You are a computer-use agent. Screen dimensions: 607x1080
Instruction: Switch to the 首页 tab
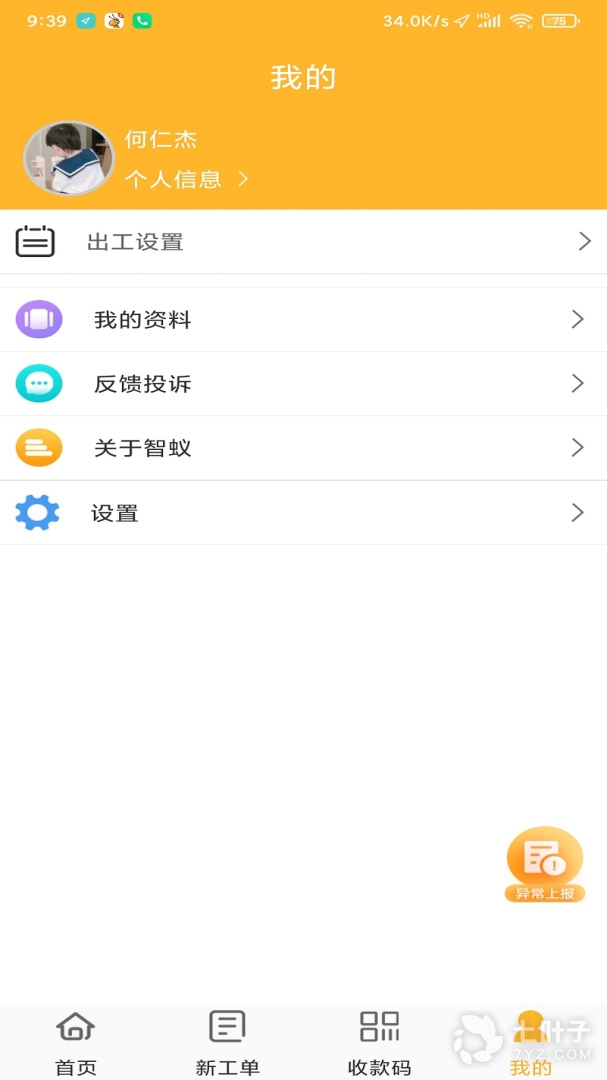(x=76, y=1042)
